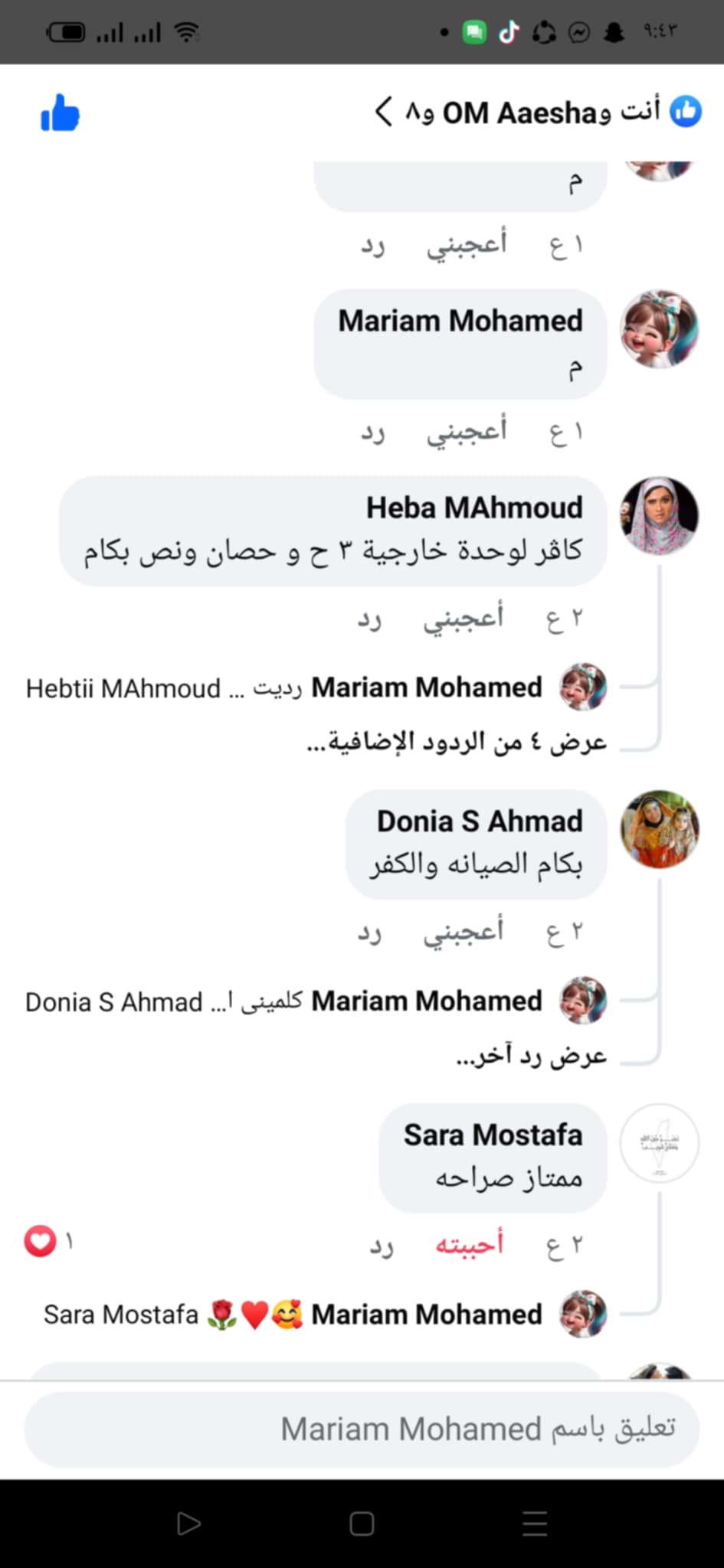Open Sara Mostafa's profile picture
This screenshot has width=724, height=1568.
pyautogui.click(x=659, y=1143)
